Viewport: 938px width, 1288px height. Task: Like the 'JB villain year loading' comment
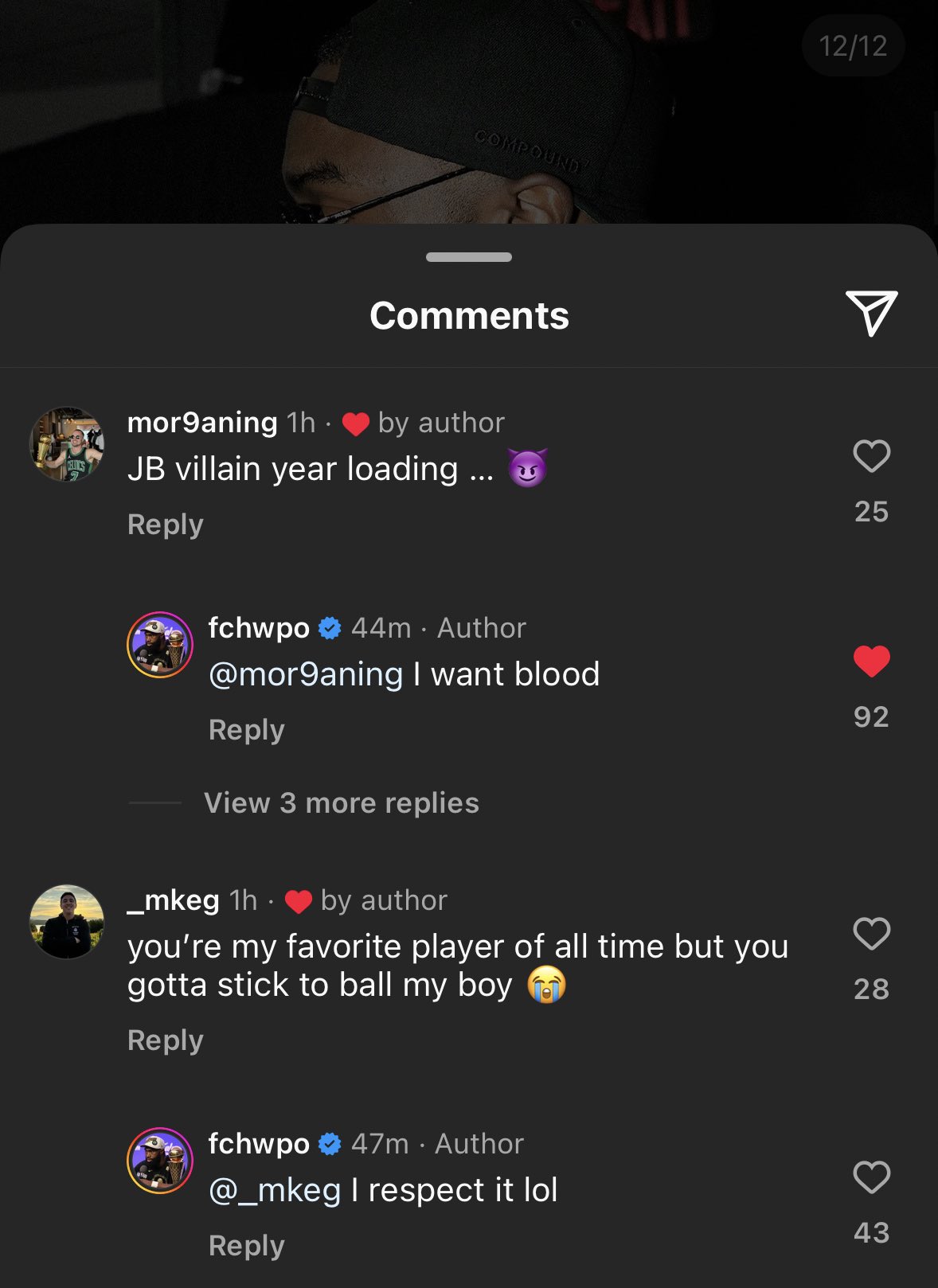(x=871, y=456)
